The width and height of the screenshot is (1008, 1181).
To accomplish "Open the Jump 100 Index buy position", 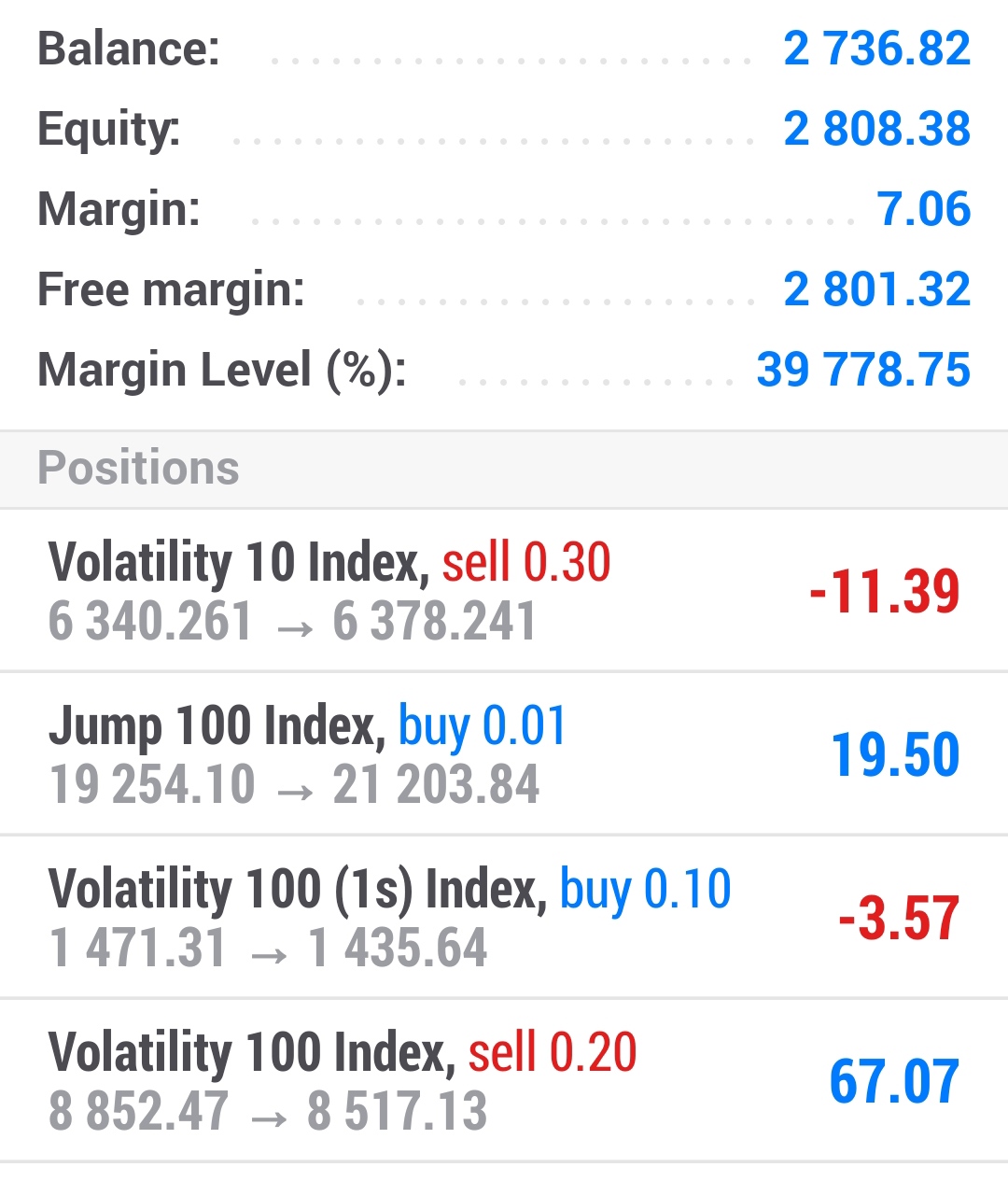I will pos(504,753).
